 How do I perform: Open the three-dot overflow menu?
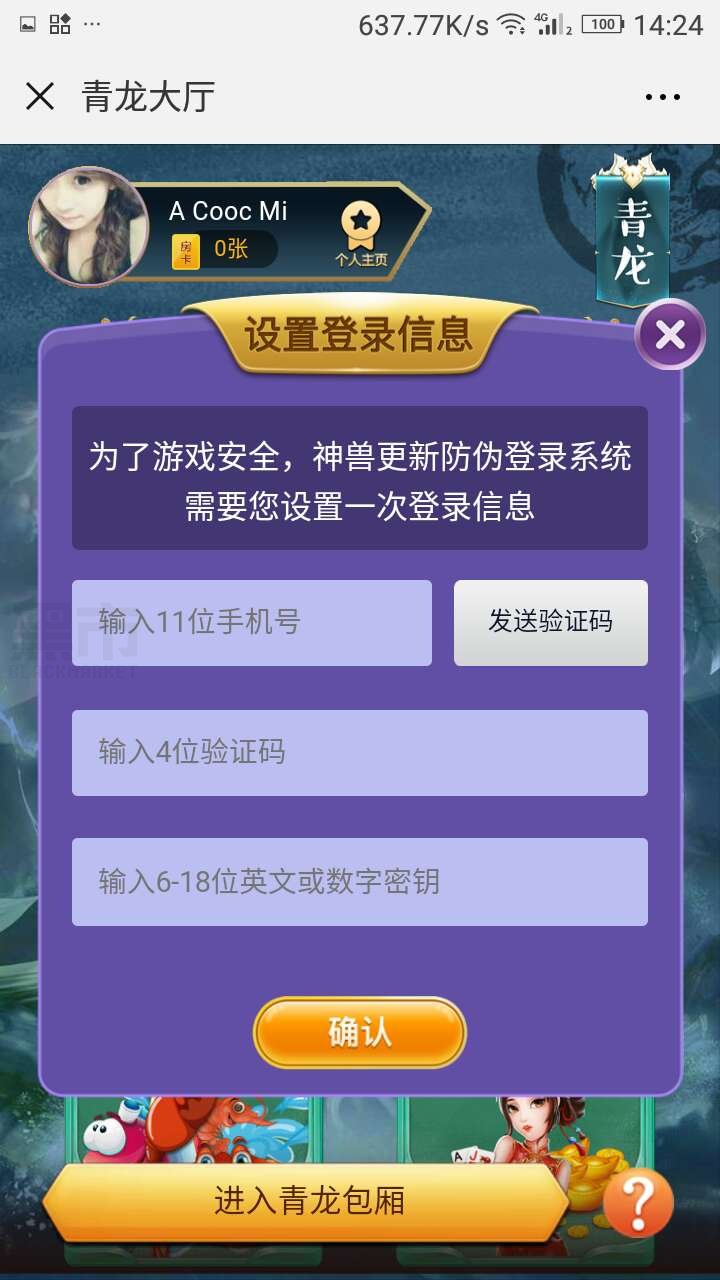pyautogui.click(x=662, y=97)
